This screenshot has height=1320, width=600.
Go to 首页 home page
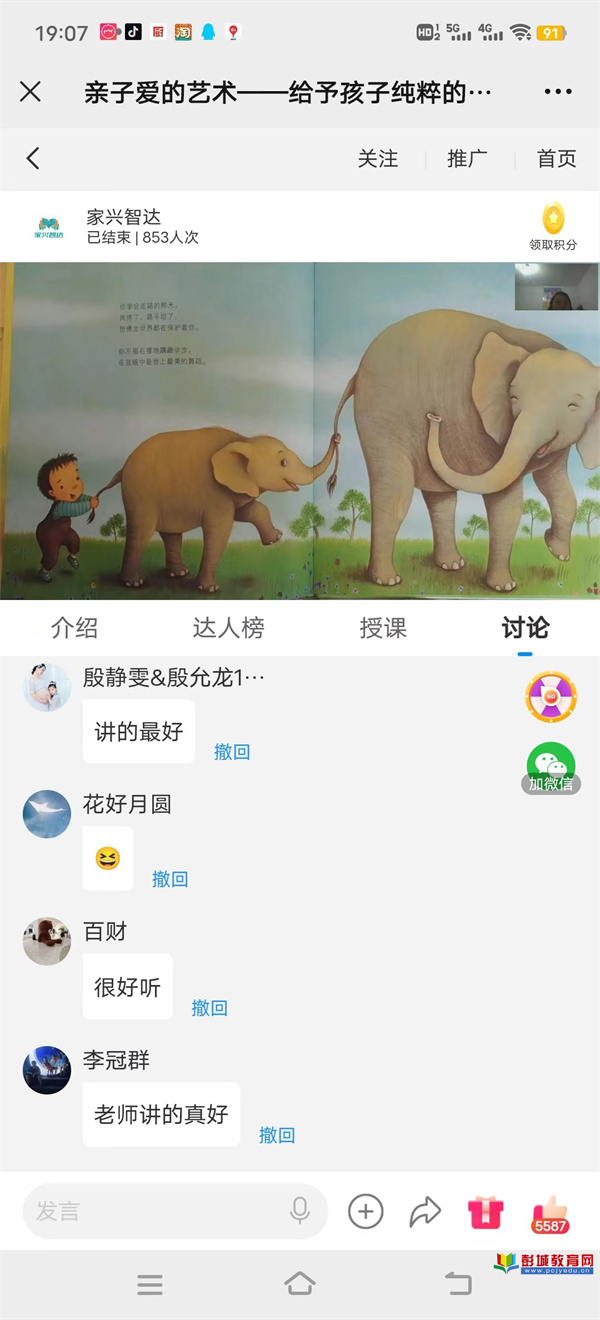(x=556, y=158)
